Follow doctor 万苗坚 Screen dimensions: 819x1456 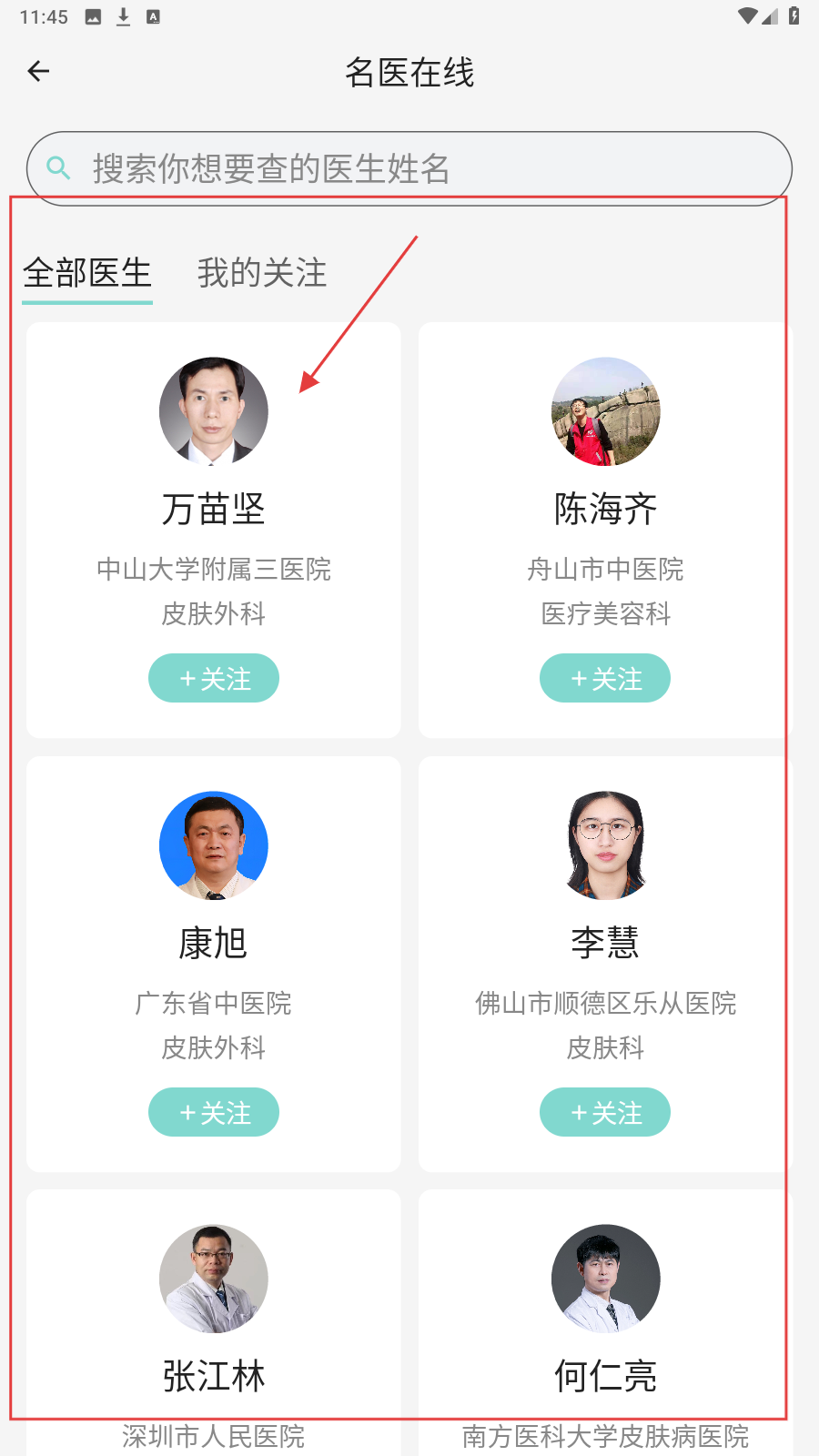(214, 678)
